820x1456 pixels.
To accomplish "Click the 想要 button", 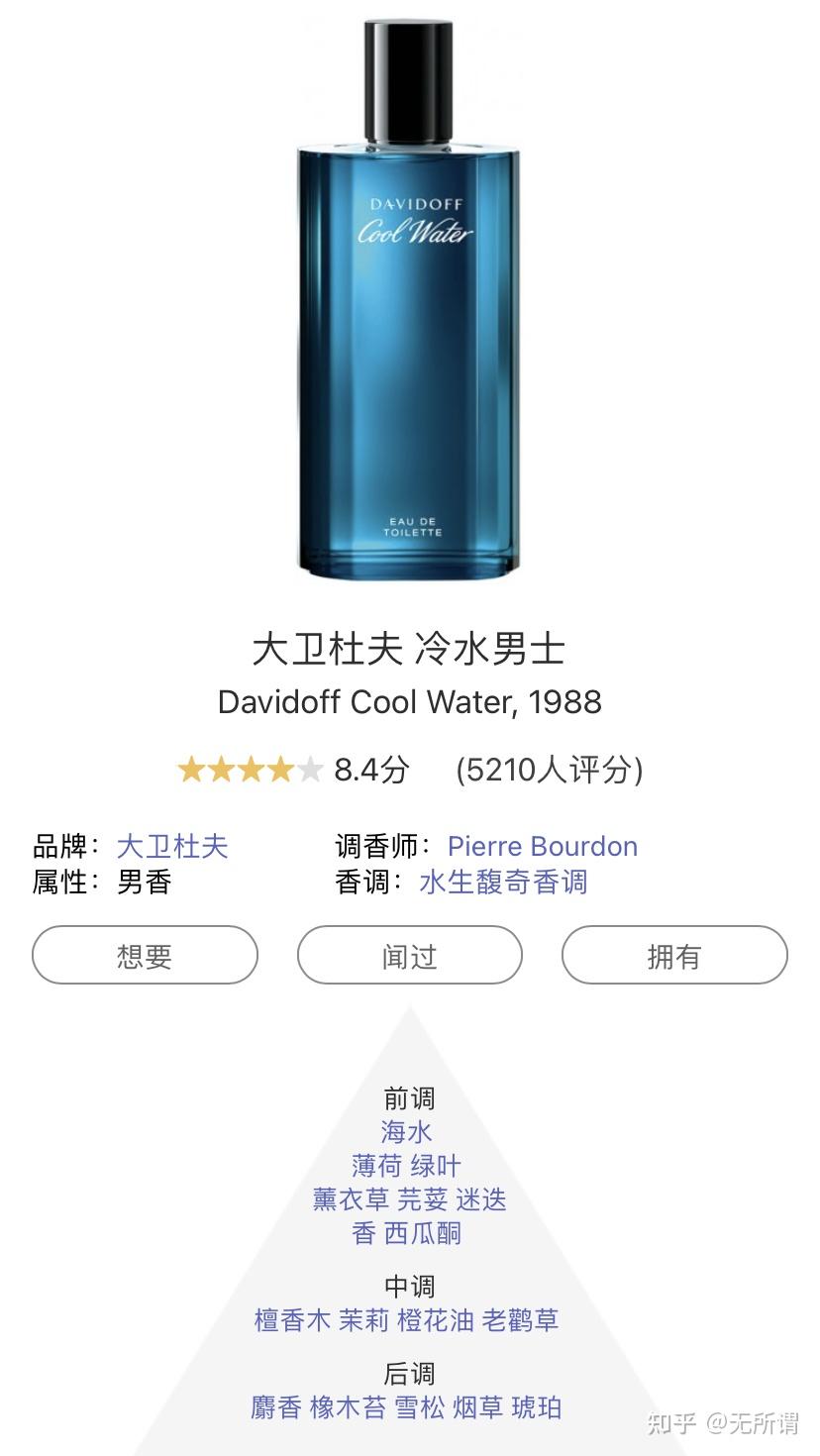I will point(145,955).
